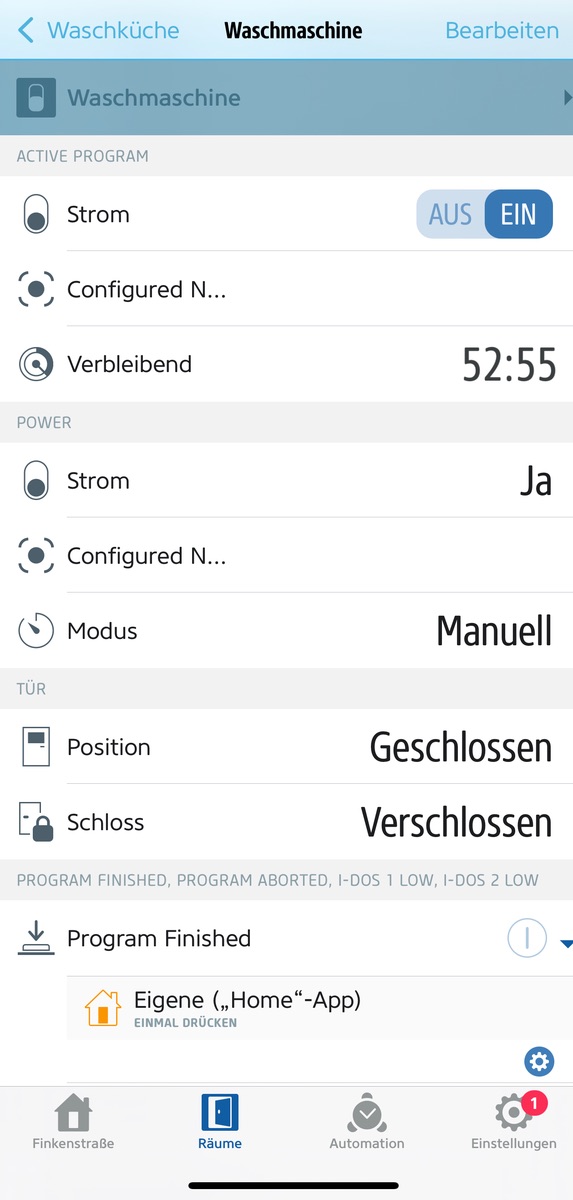This screenshot has width=573, height=1200.
Task: Switch Strom to EIN
Action: [x=518, y=214]
